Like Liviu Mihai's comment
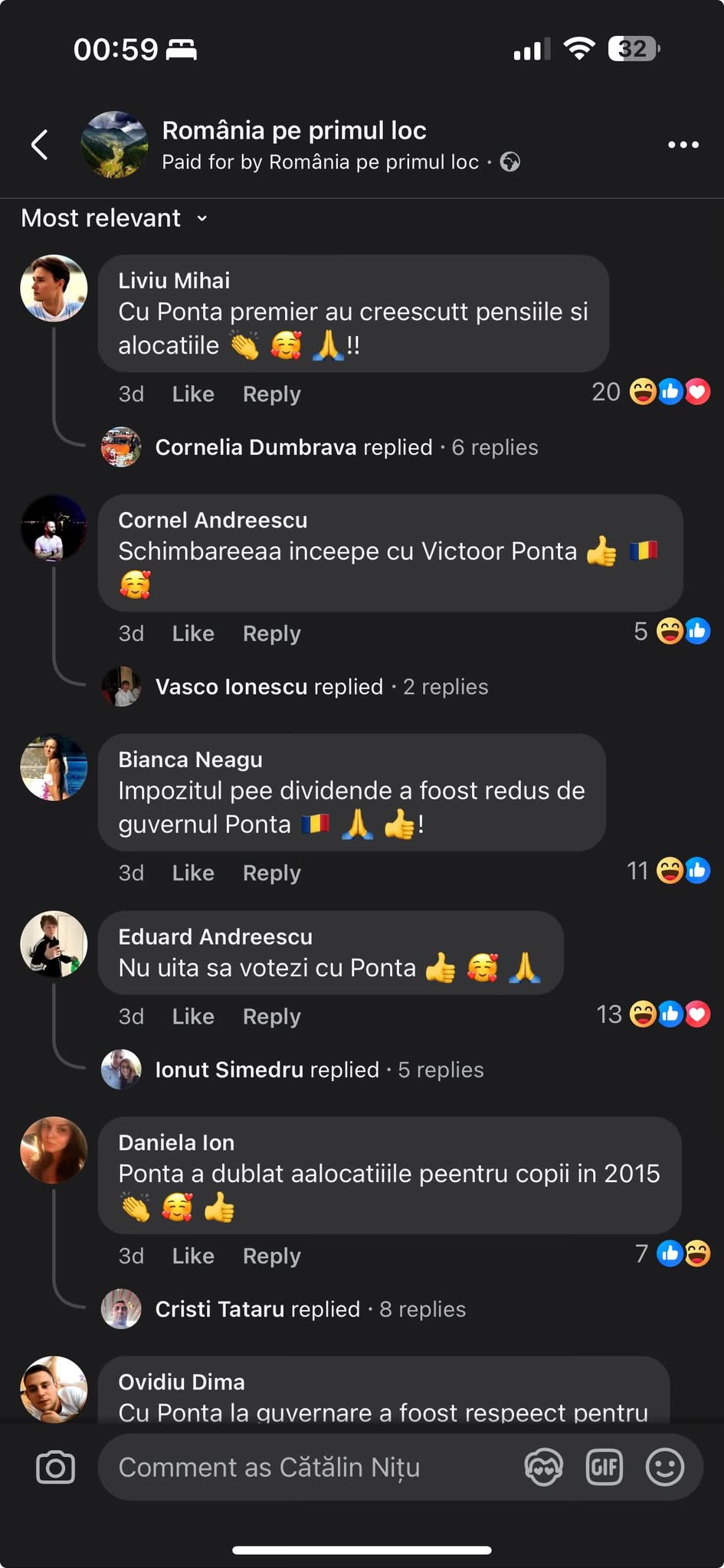724x1568 pixels. pyautogui.click(x=192, y=394)
